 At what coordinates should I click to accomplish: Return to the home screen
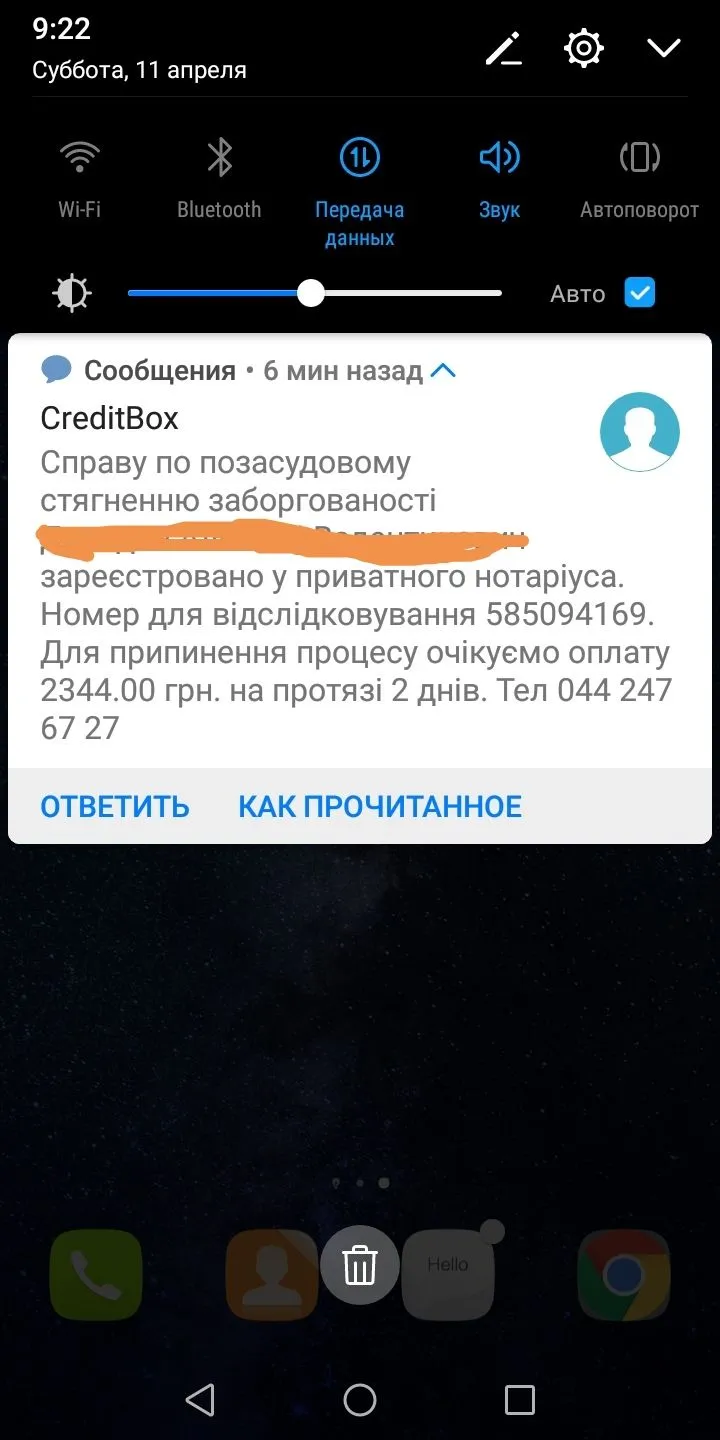click(359, 1399)
